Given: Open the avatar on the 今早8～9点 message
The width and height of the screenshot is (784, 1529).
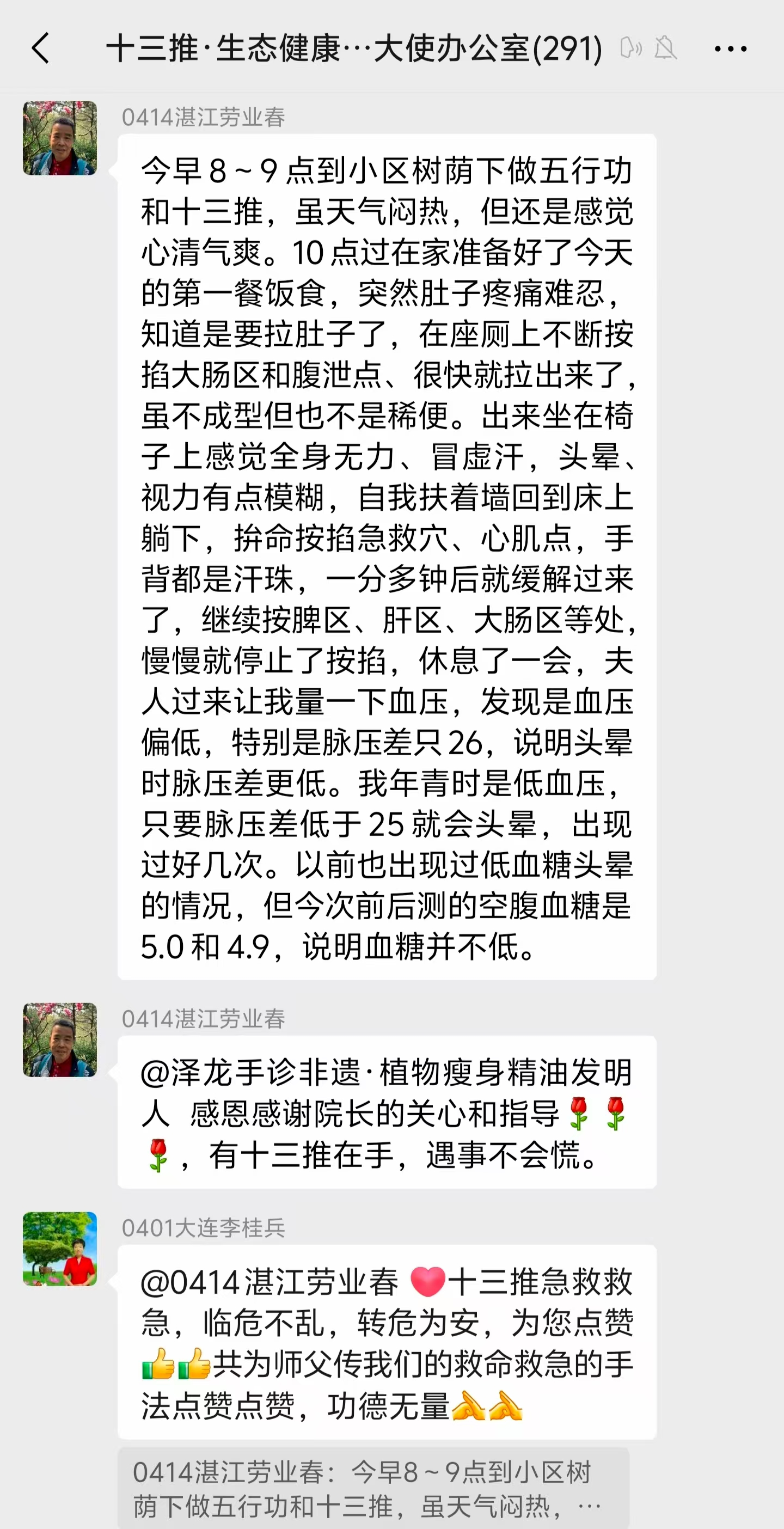Looking at the screenshot, I should (x=59, y=138).
